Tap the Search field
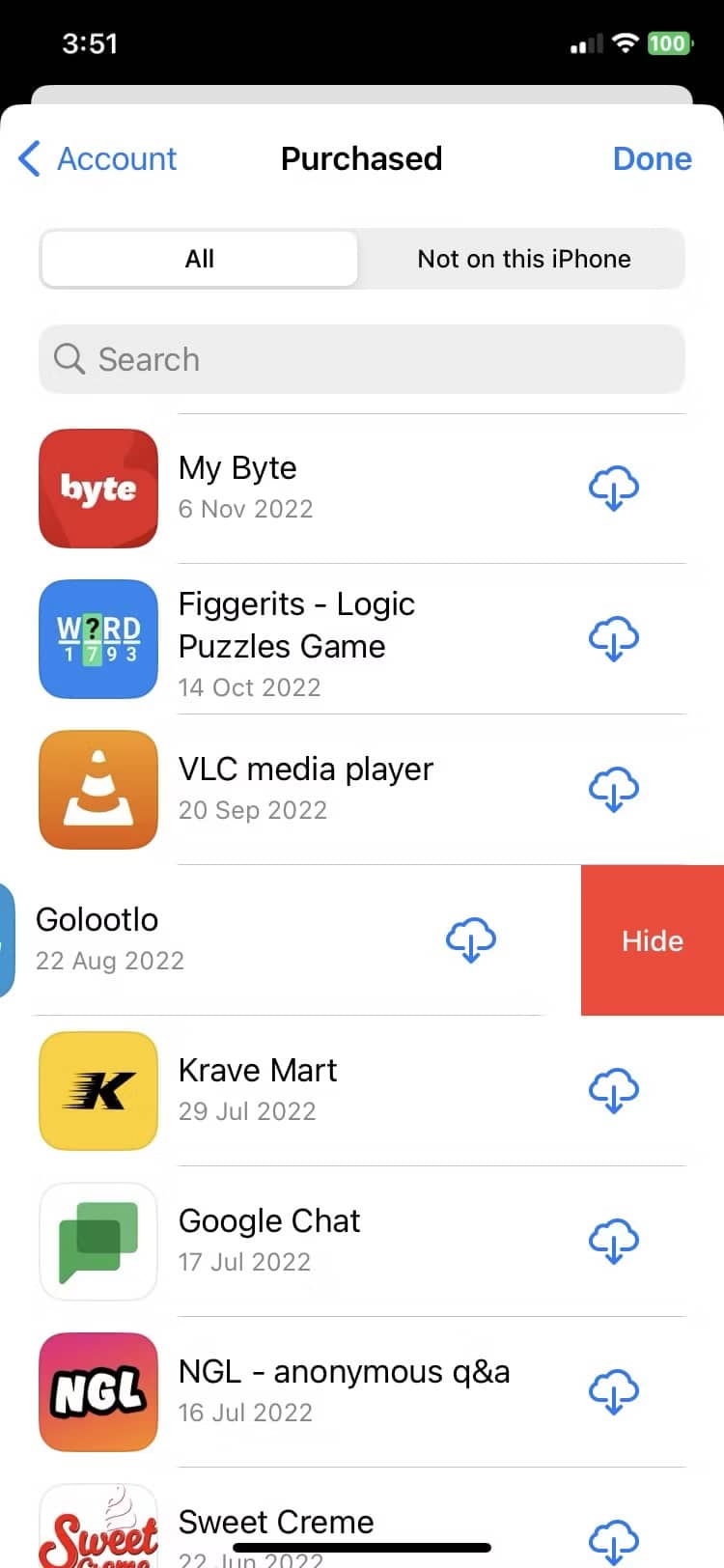The width and height of the screenshot is (724, 1568). point(362,359)
